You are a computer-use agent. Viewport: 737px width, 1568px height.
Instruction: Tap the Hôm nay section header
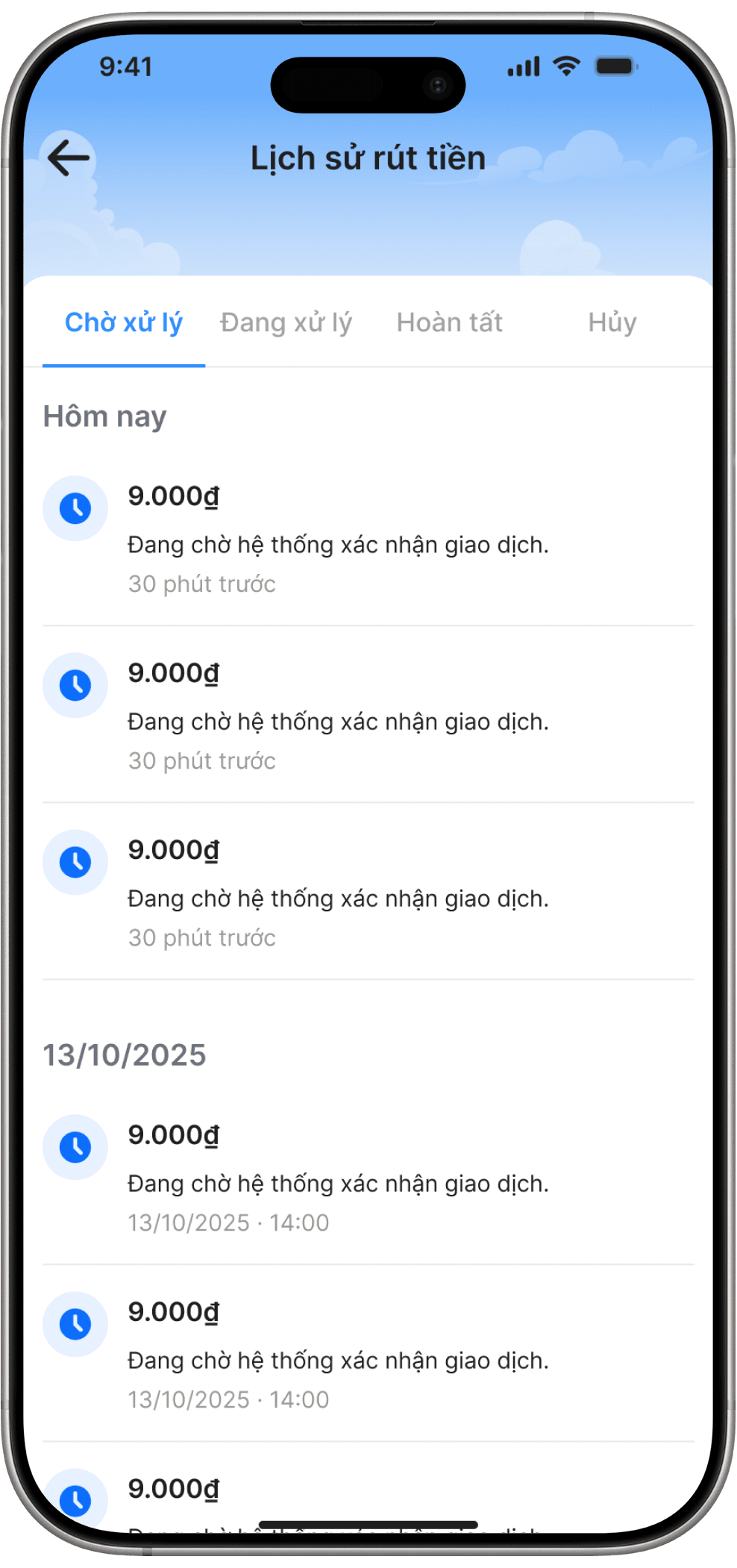click(105, 416)
